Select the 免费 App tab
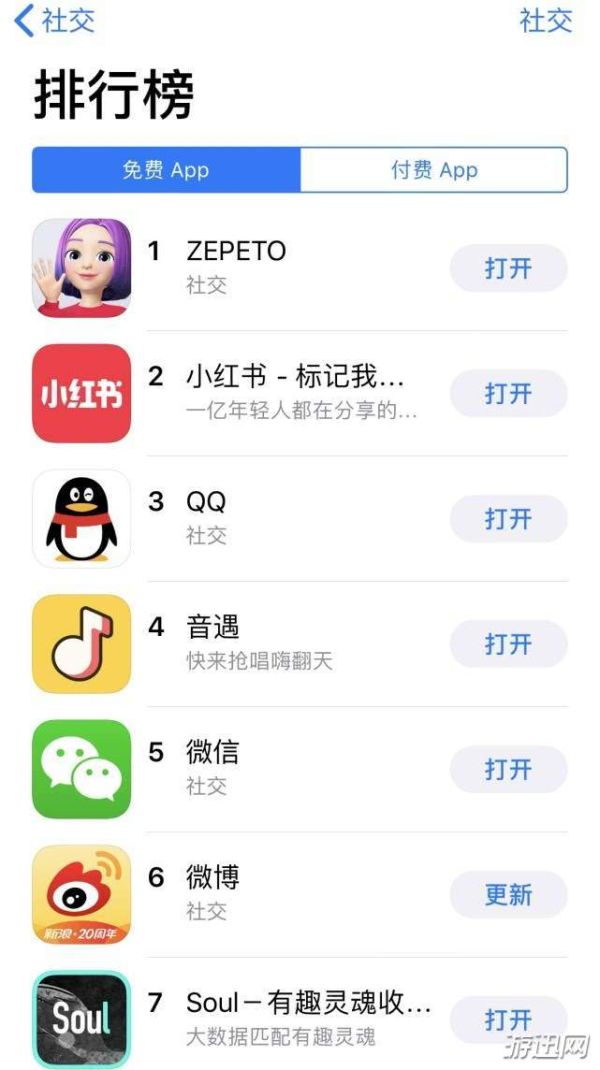This screenshot has width=600, height=1070. [x=166, y=170]
